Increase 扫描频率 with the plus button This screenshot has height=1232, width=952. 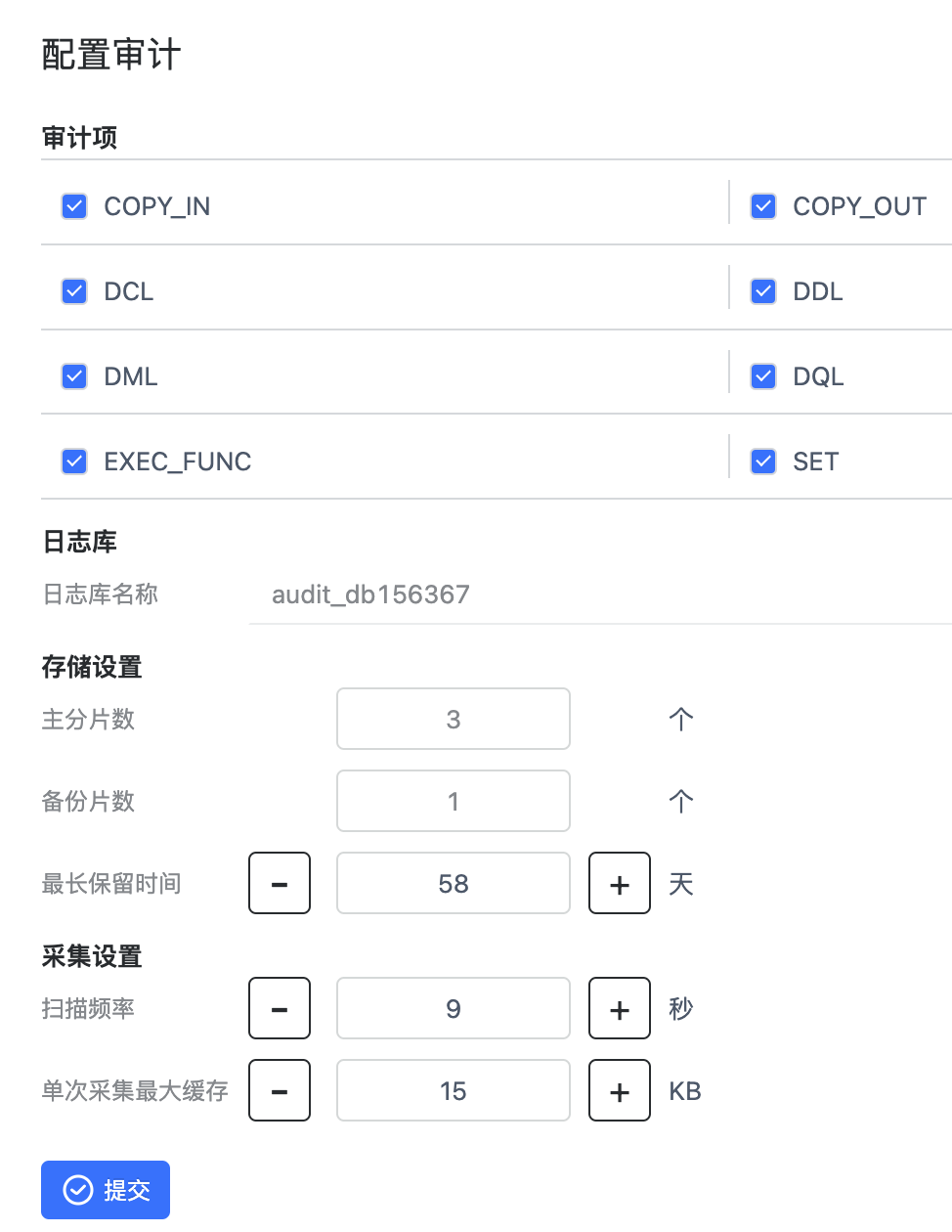click(x=620, y=1009)
